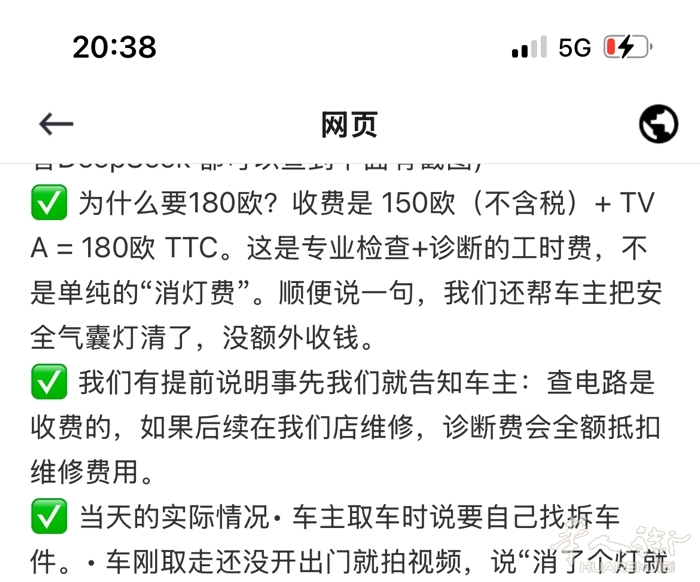The width and height of the screenshot is (700, 582).
Task: Open the page in browser via globe icon
Action: click(x=658, y=124)
